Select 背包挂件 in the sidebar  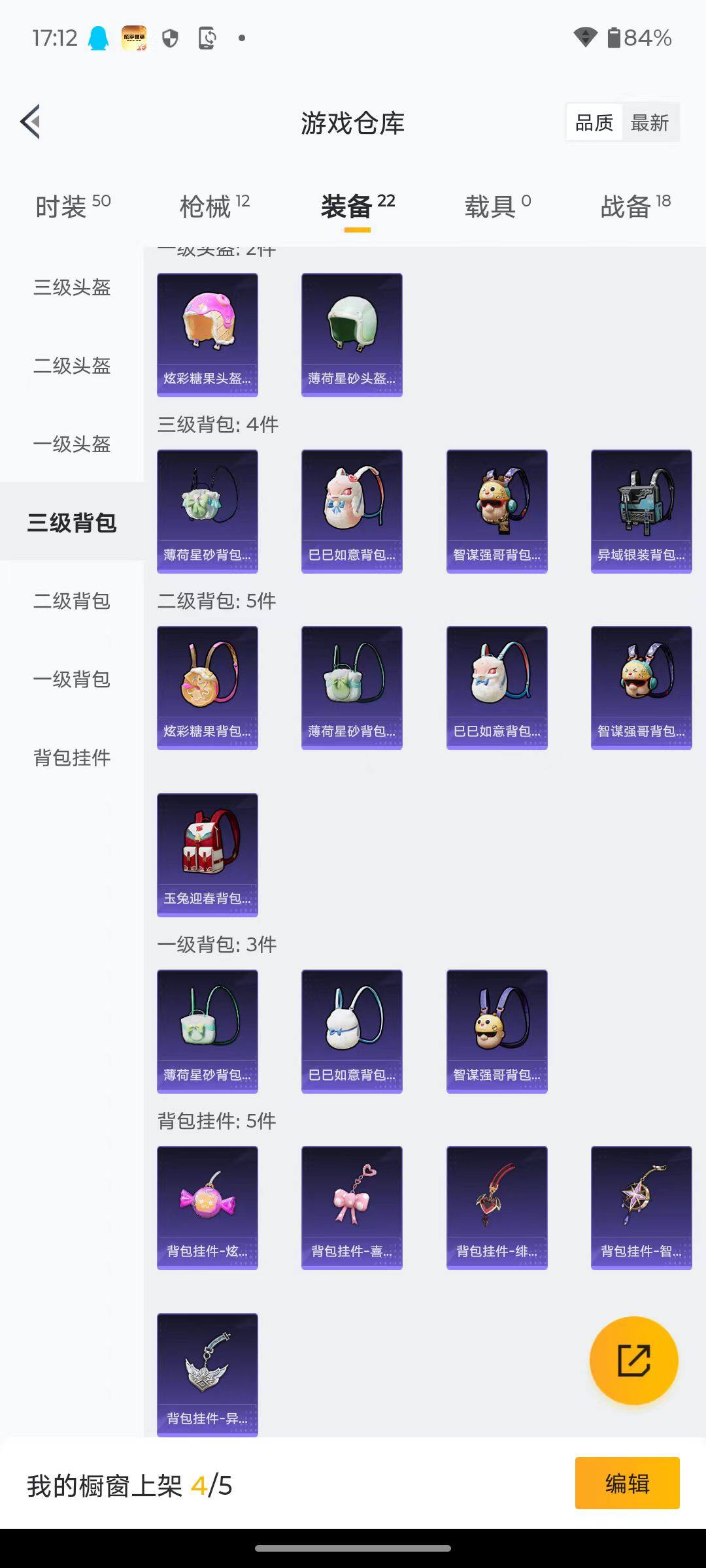tap(72, 758)
